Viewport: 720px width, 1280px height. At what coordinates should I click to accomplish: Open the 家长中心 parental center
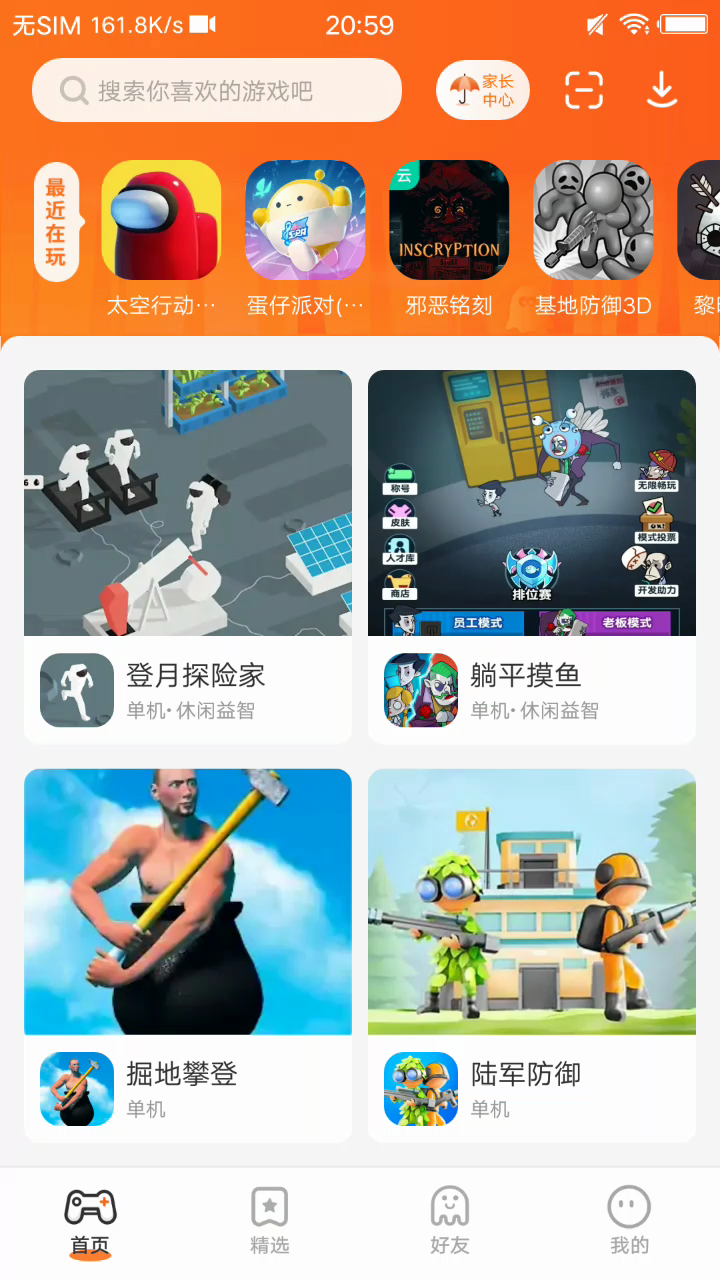coord(483,91)
